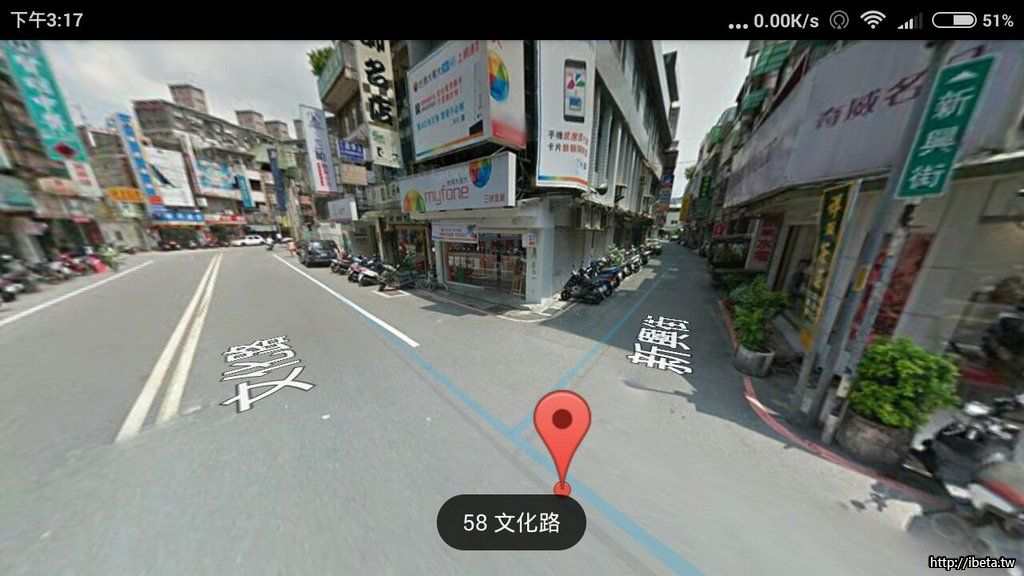Tap the 58 文化路 address label
The width and height of the screenshot is (1024, 576).
(511, 522)
